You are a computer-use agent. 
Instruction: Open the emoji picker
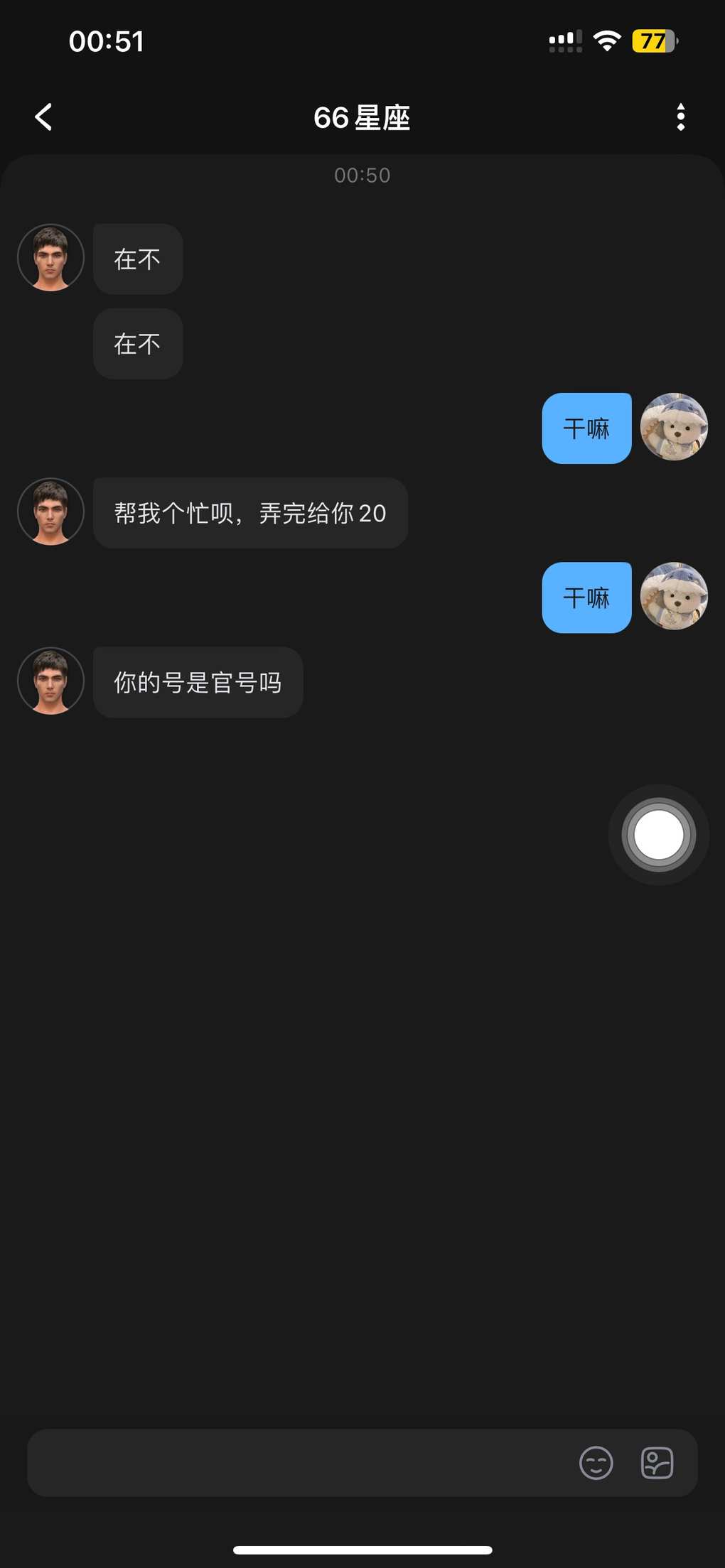(x=596, y=1463)
